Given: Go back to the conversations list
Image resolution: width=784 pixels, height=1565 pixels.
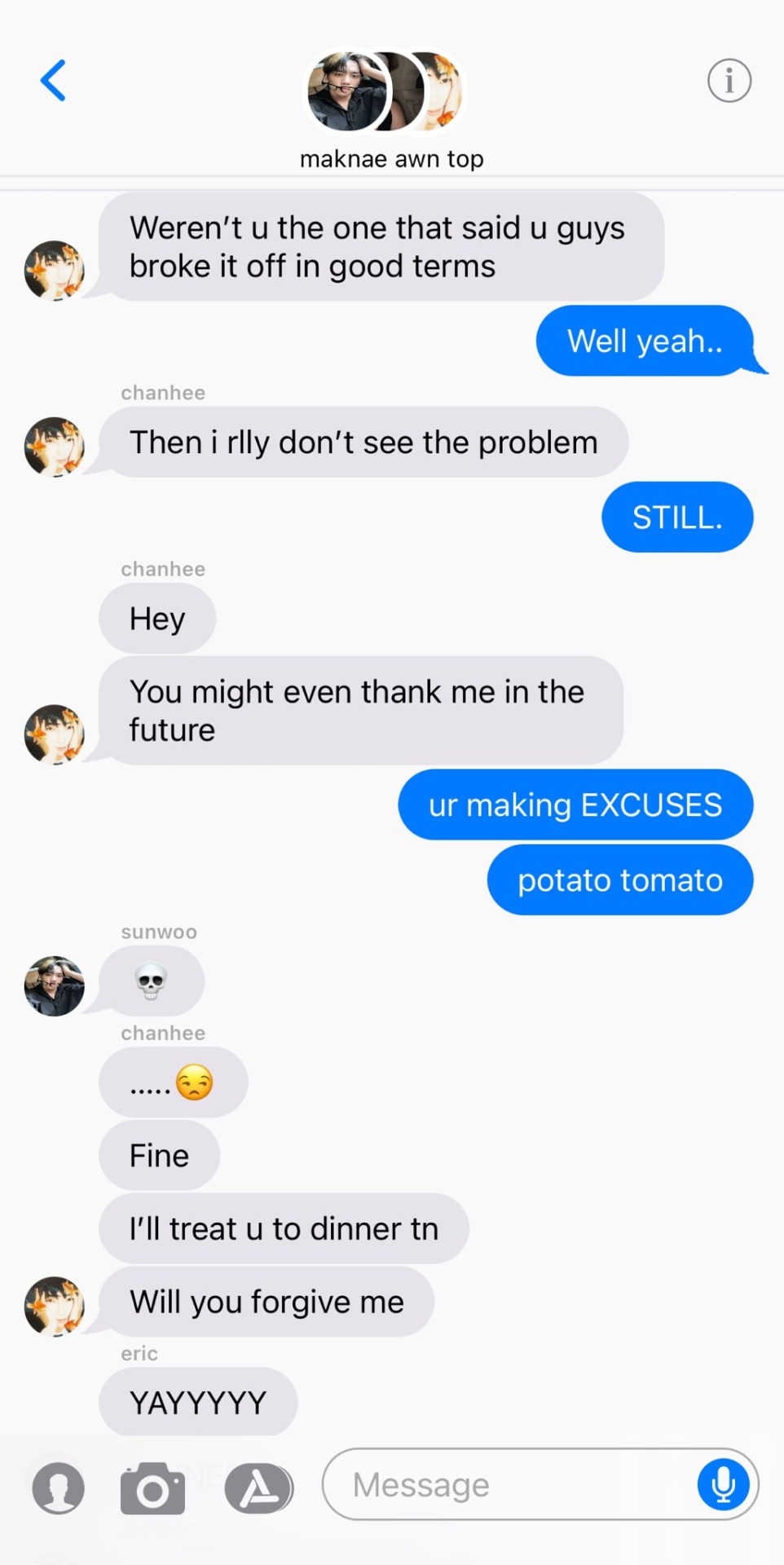Looking at the screenshot, I should coord(54,81).
